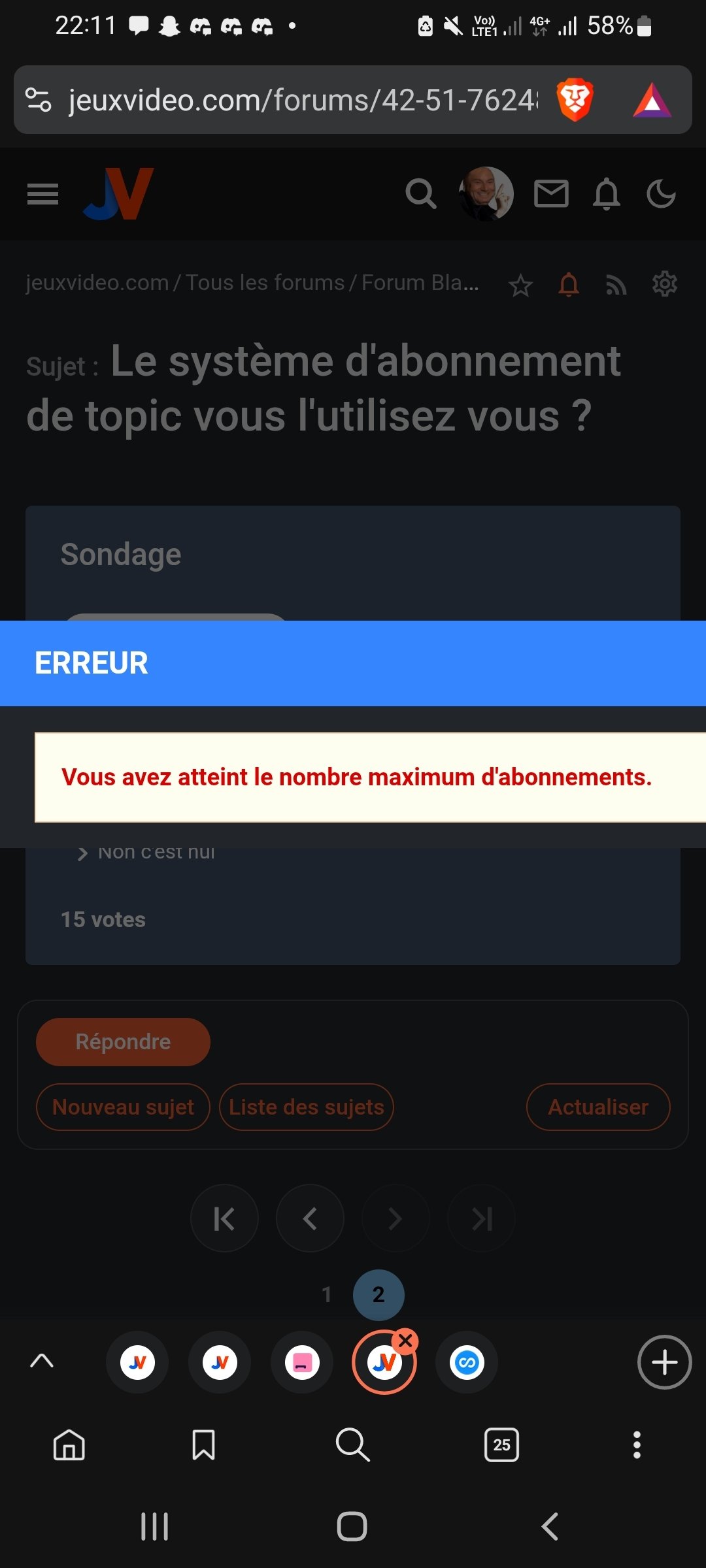Jump to the first page

click(224, 1218)
